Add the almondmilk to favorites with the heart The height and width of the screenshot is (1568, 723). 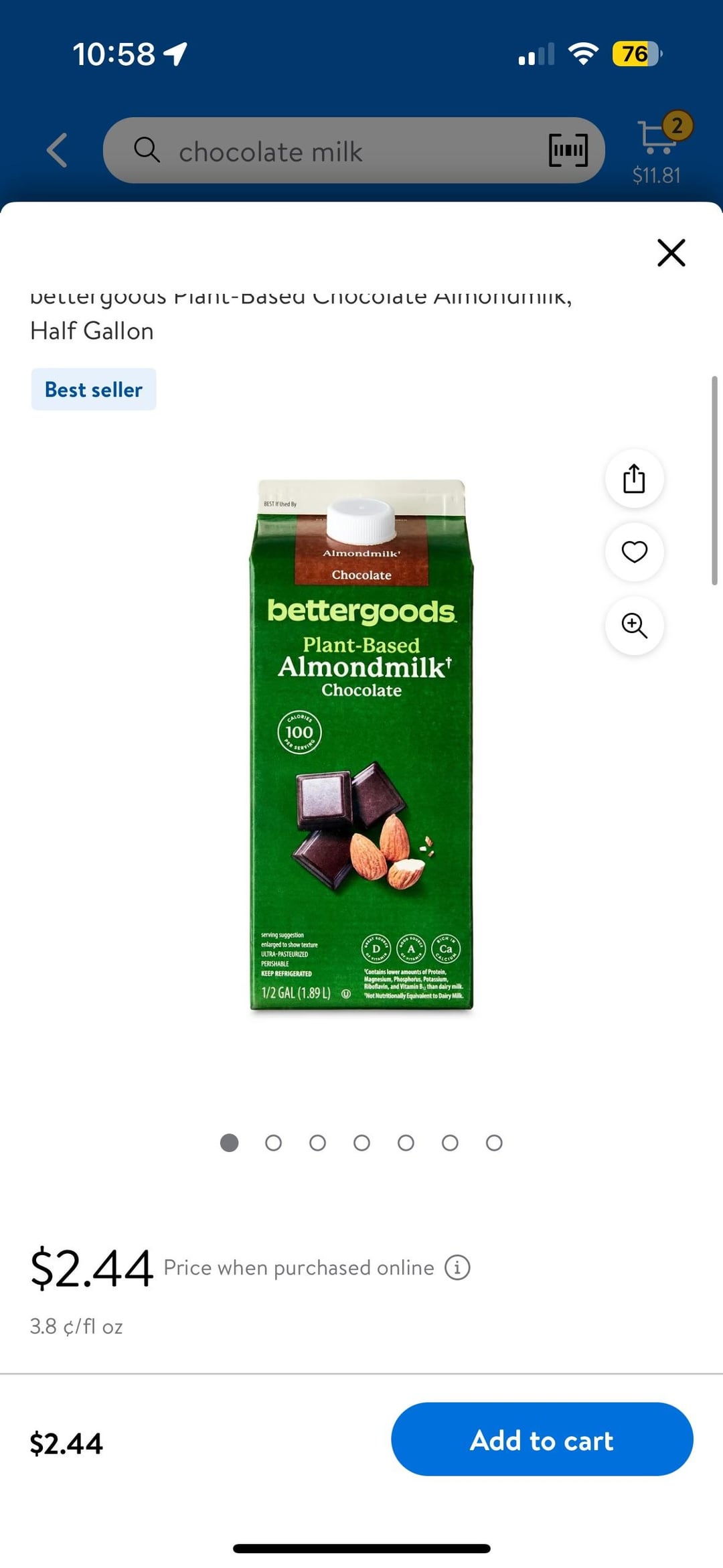[x=634, y=552]
